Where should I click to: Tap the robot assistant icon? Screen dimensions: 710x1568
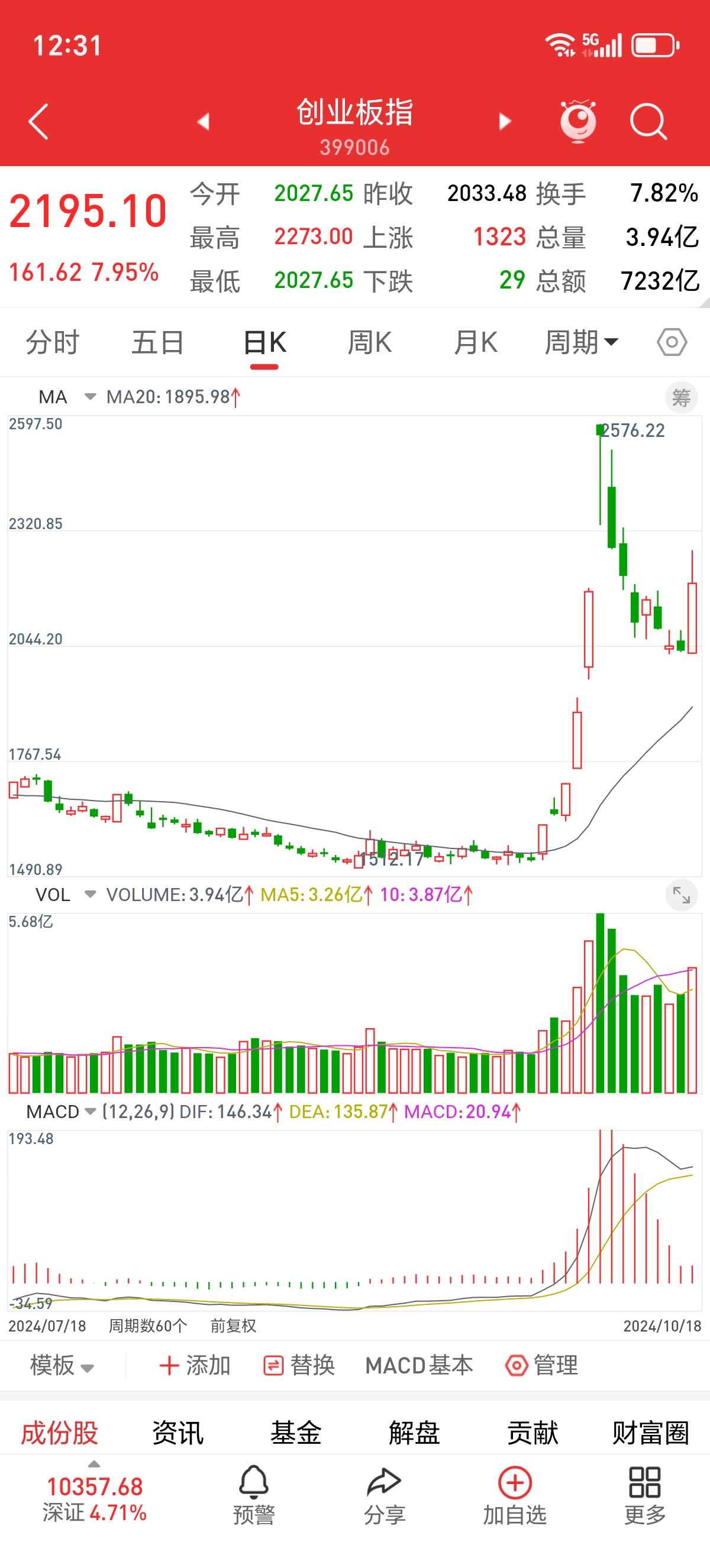[x=578, y=121]
